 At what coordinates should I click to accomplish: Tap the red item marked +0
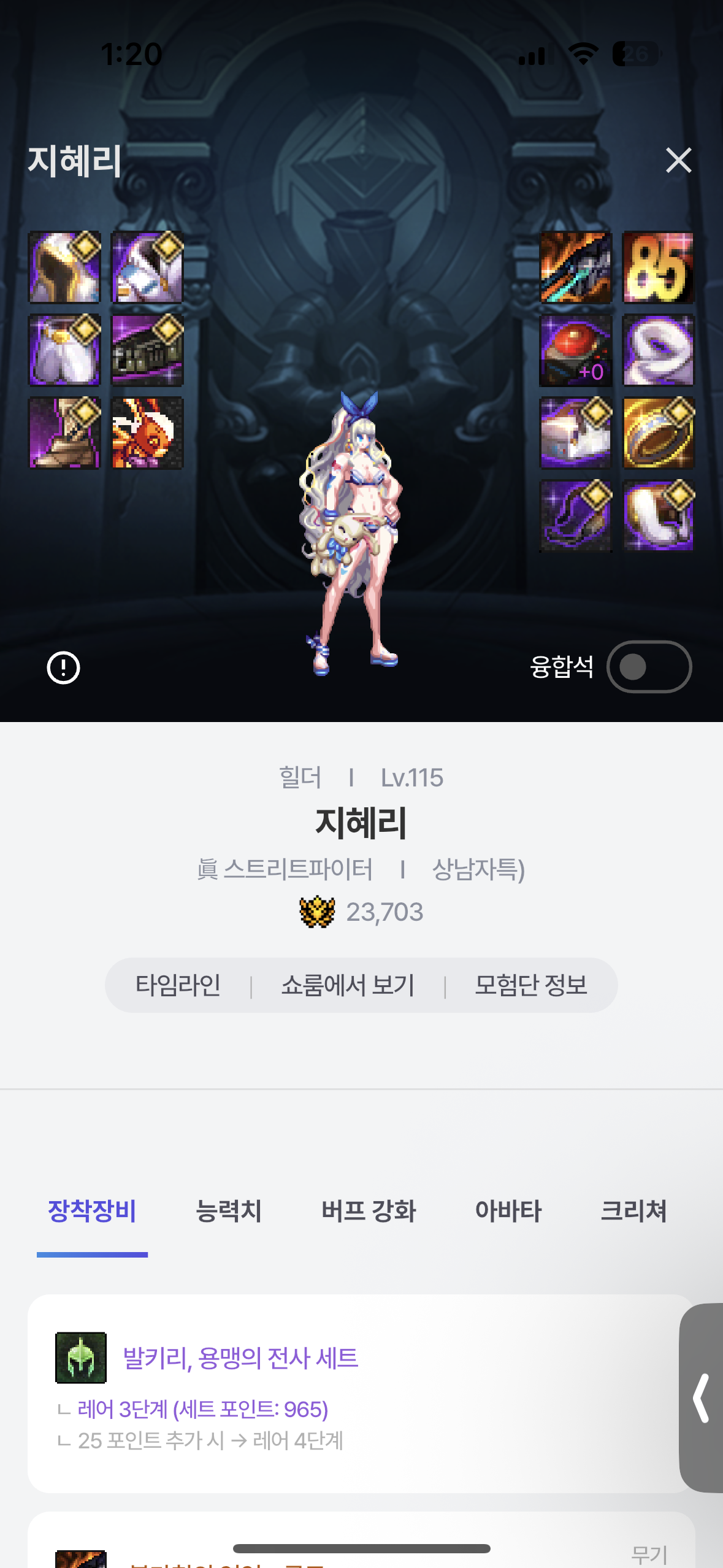pyautogui.click(x=575, y=351)
